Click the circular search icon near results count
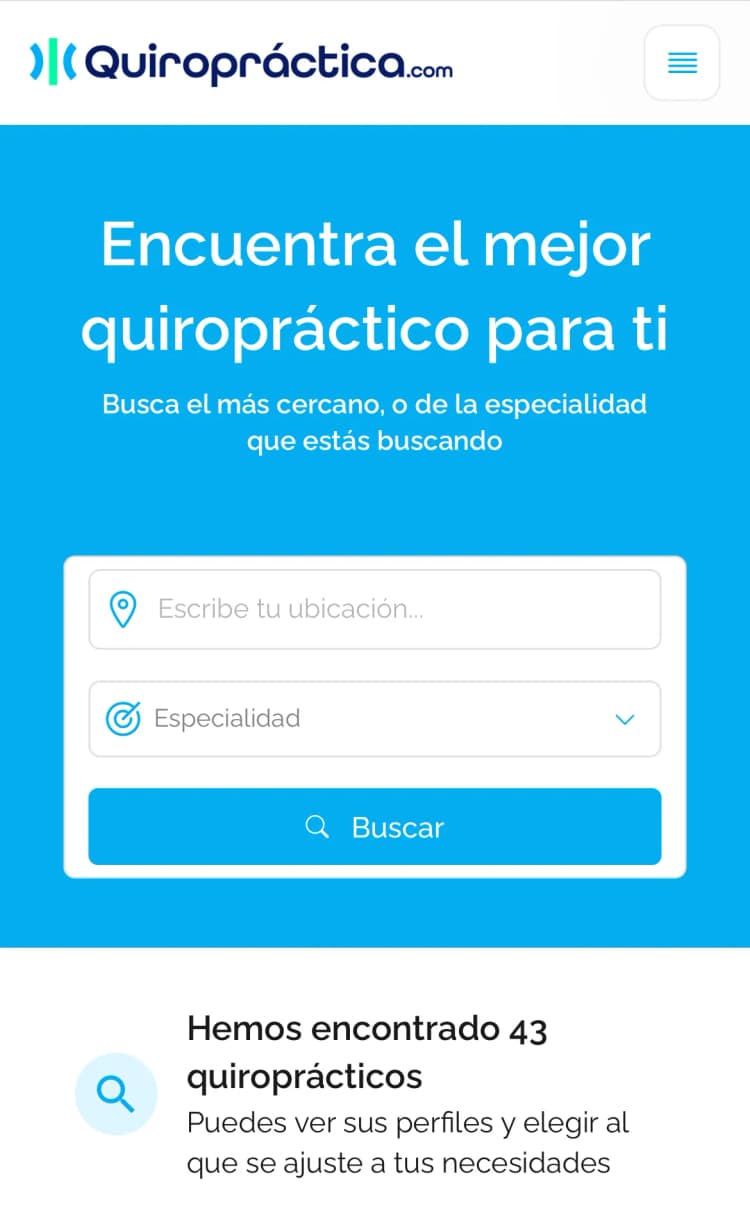Image resolution: width=750 pixels, height=1222 pixels. coord(116,1094)
